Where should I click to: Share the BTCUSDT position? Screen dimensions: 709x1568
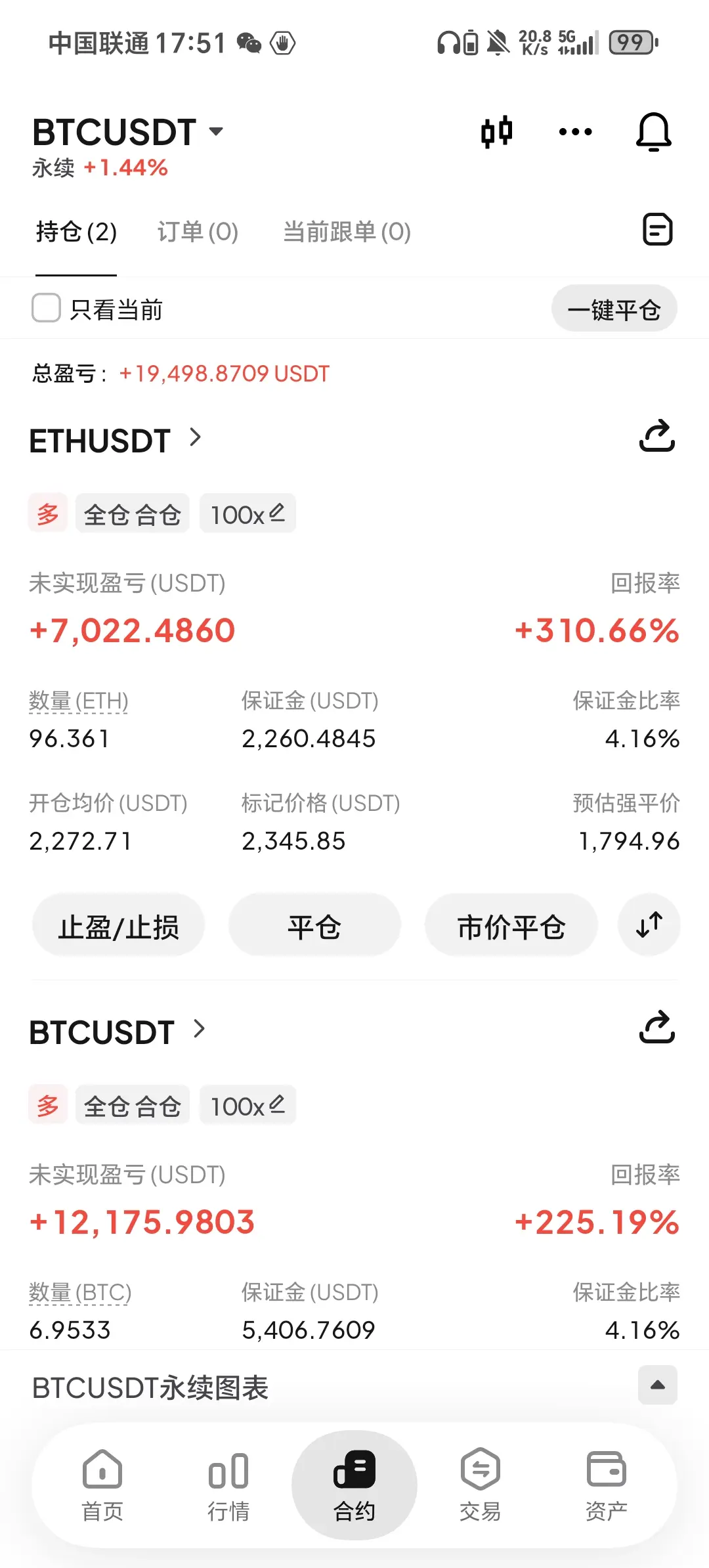tap(656, 1028)
